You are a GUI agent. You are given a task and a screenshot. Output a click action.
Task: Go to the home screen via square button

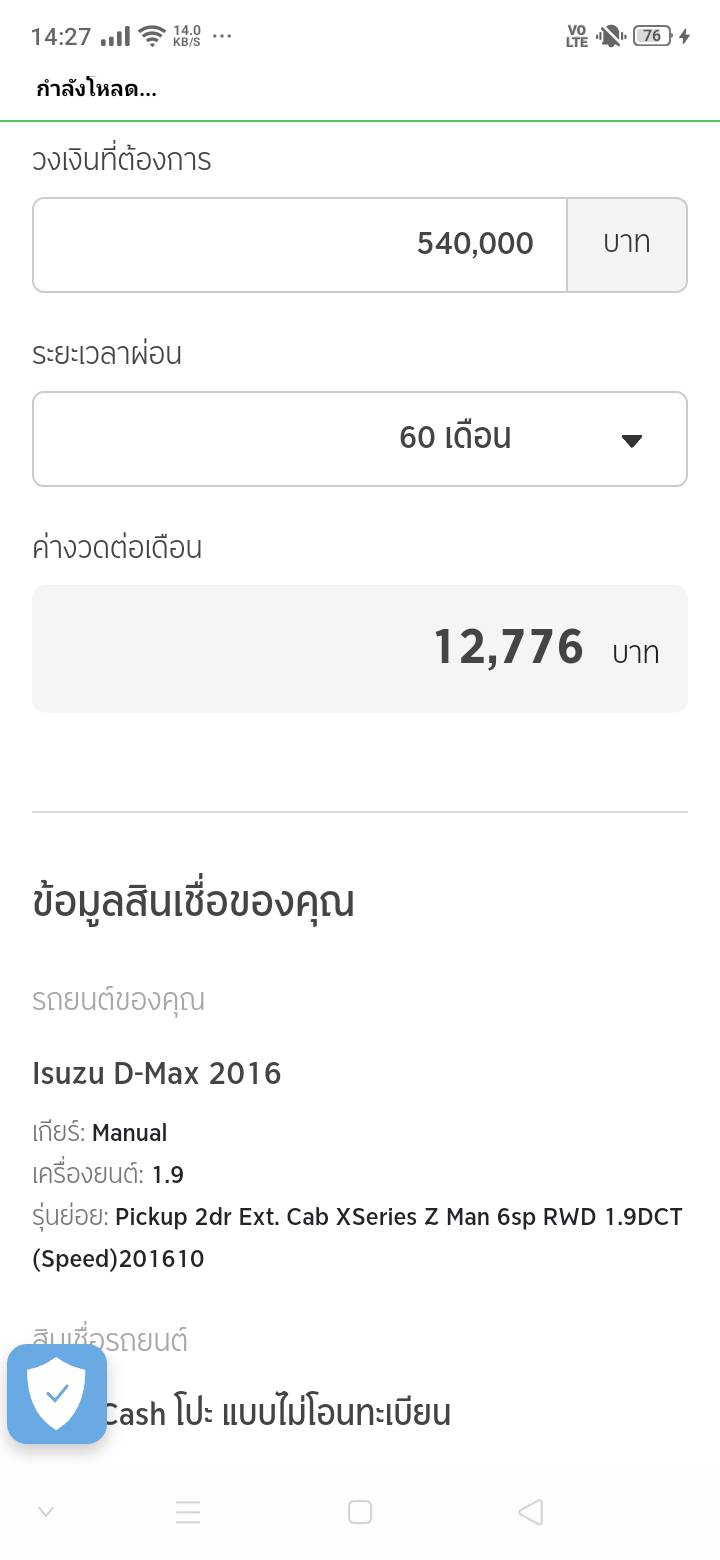point(360,1512)
